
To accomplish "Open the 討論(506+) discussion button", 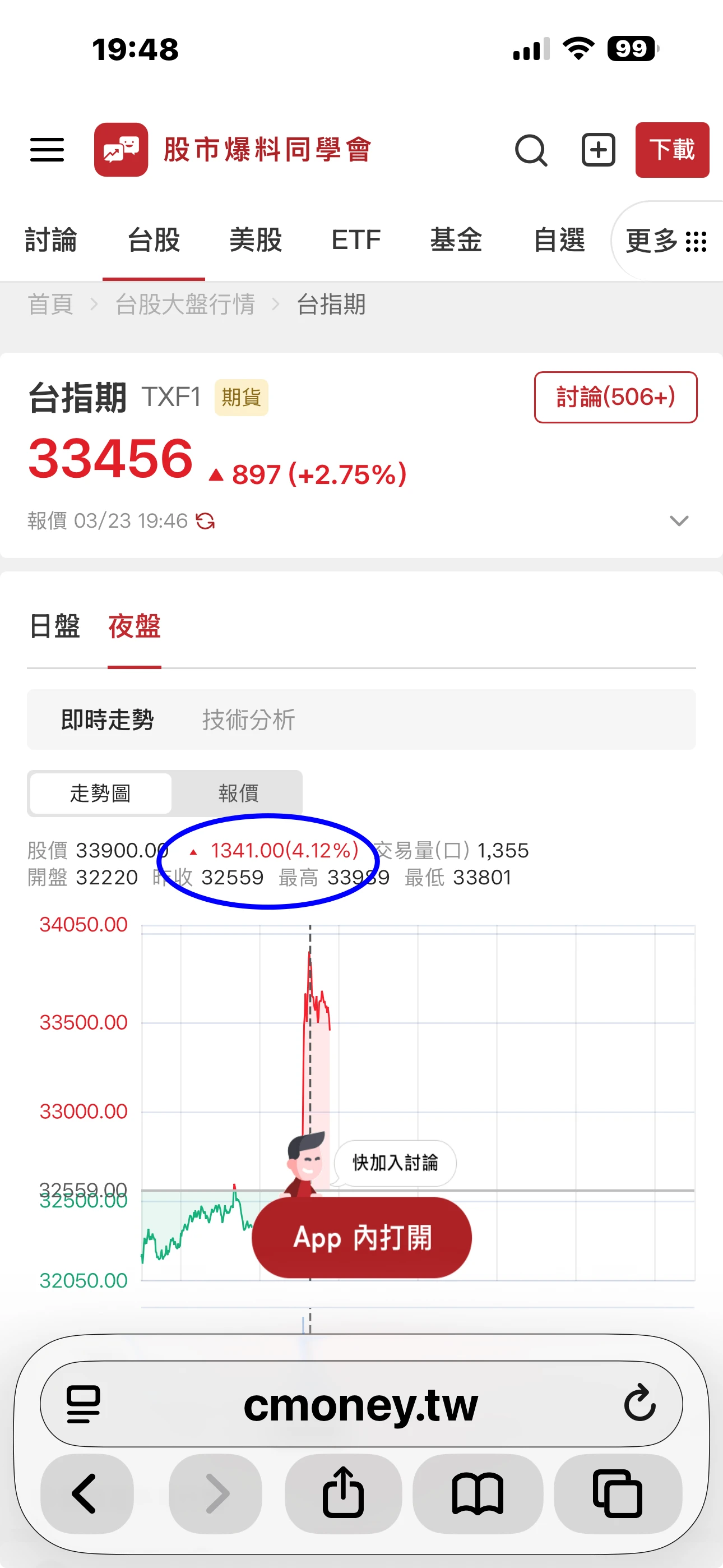I will 615,397.
